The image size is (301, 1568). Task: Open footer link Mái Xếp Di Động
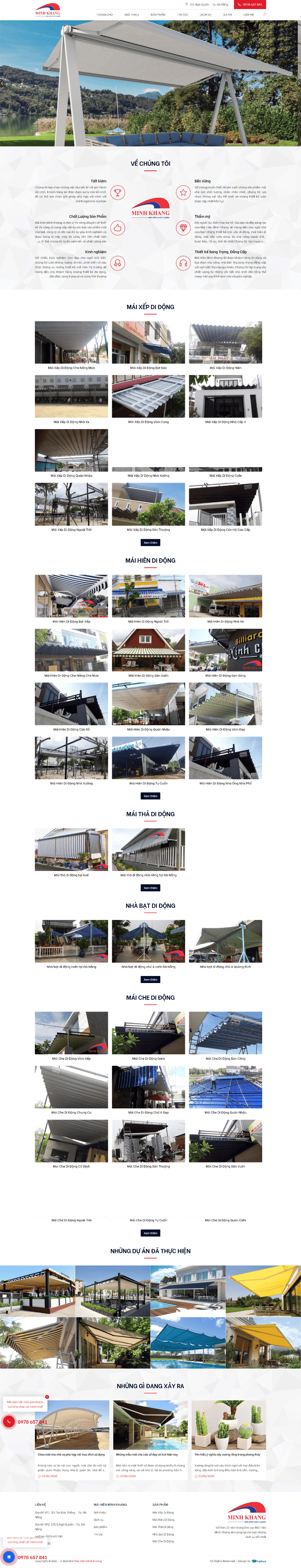coord(163,1512)
